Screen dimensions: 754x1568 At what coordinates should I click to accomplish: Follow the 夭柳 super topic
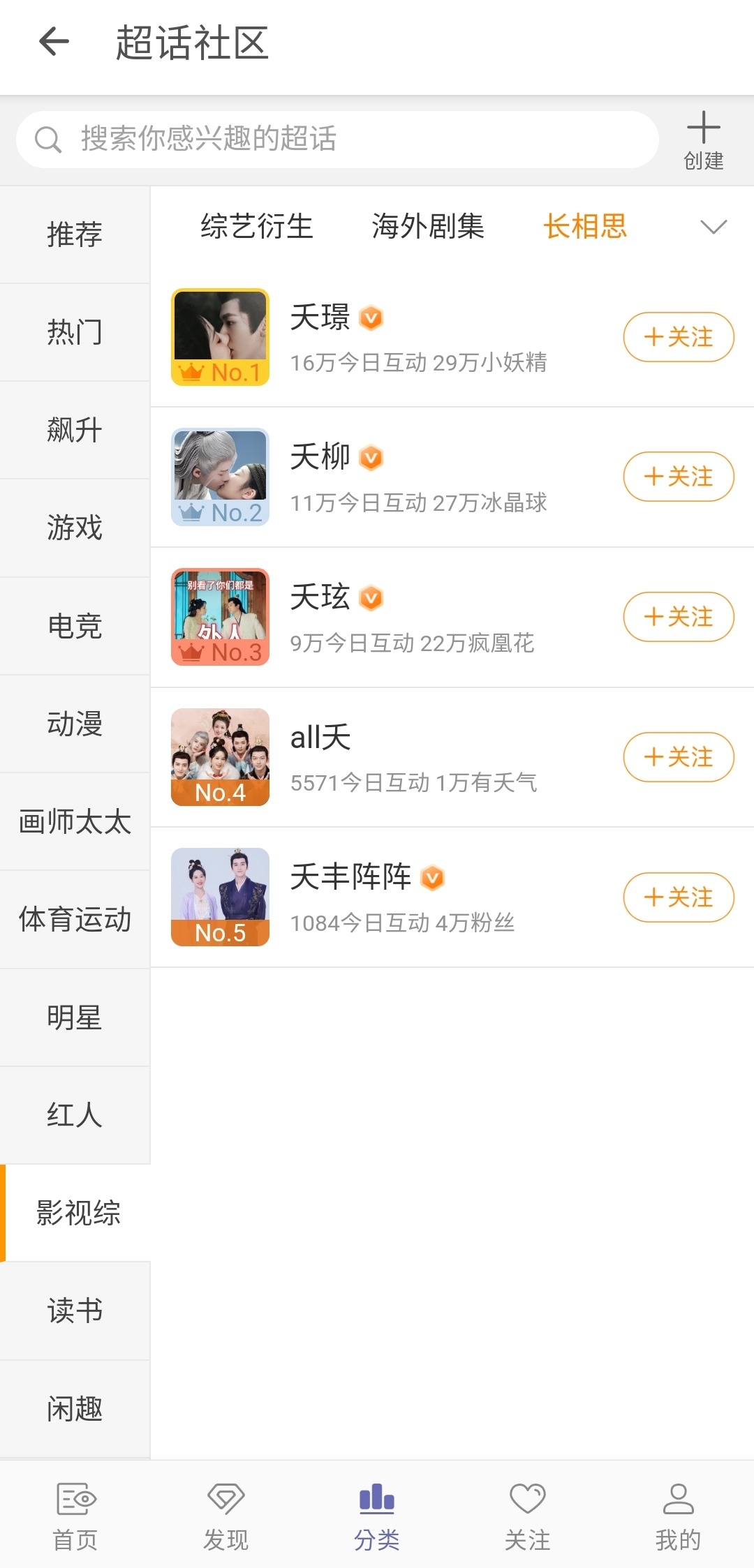pos(679,477)
